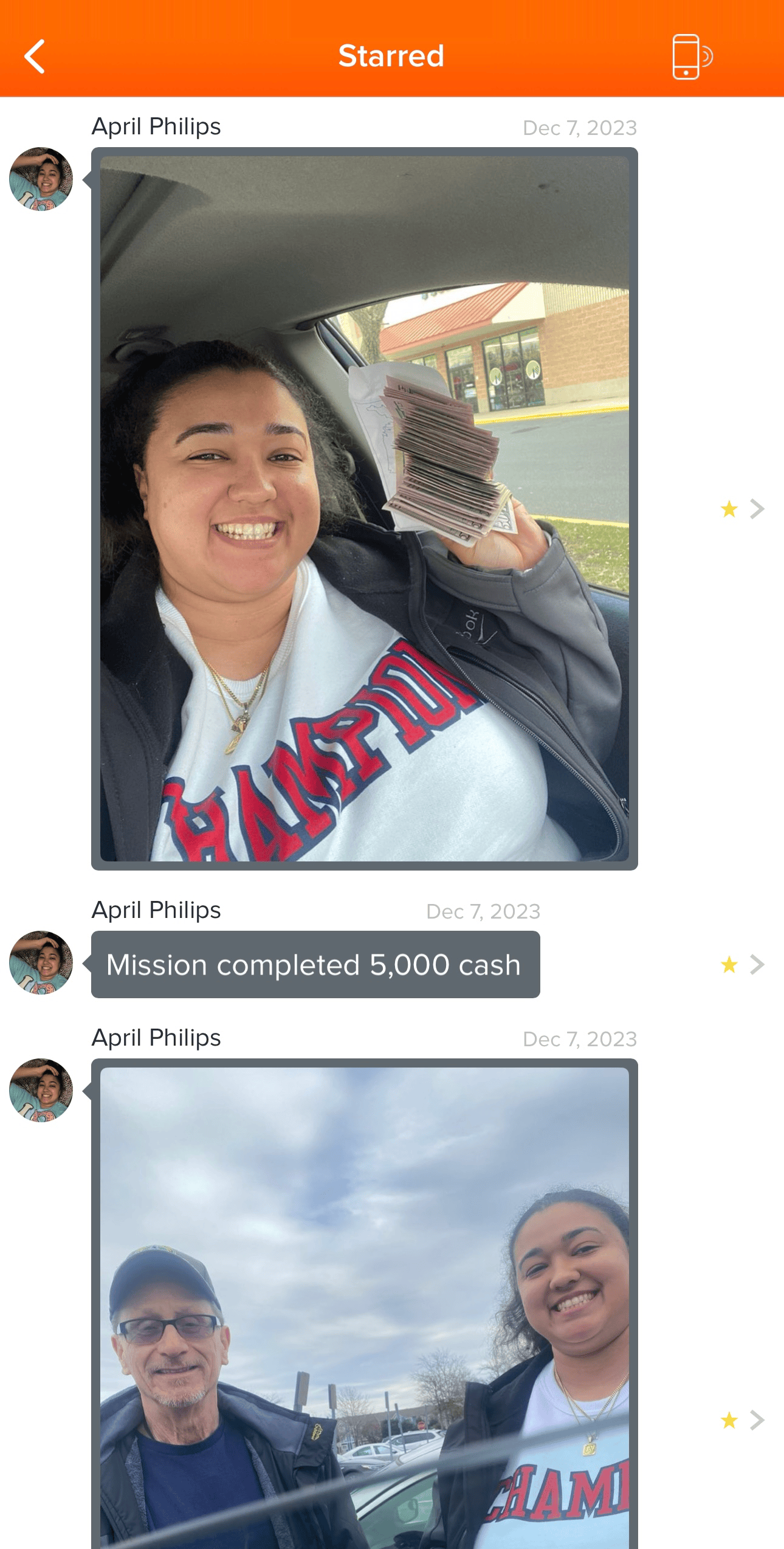Open the chevron beside the outdoor group photo
This screenshot has height=1549, width=784.
click(757, 1421)
